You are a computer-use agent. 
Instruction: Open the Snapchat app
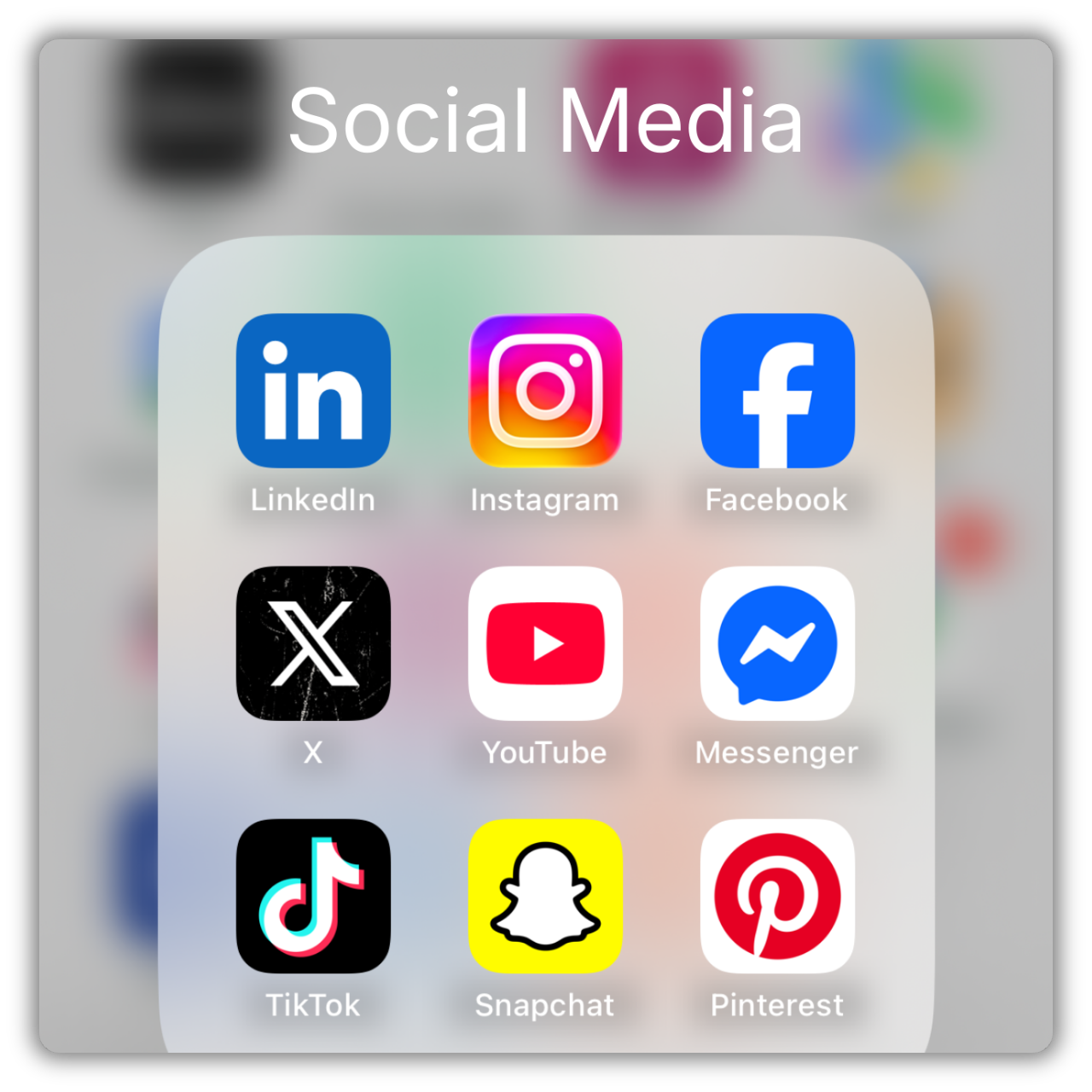(545, 896)
